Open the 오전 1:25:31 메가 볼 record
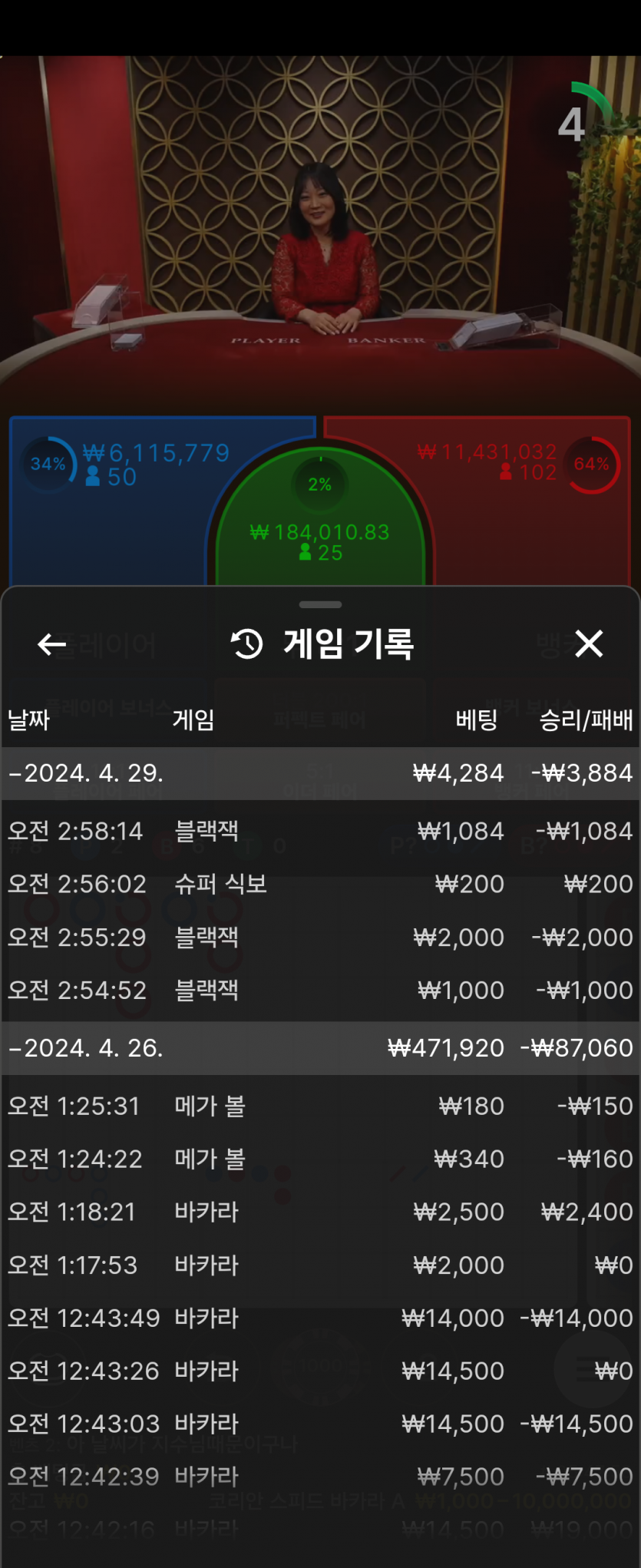This screenshot has height=1568, width=641. [x=320, y=1106]
